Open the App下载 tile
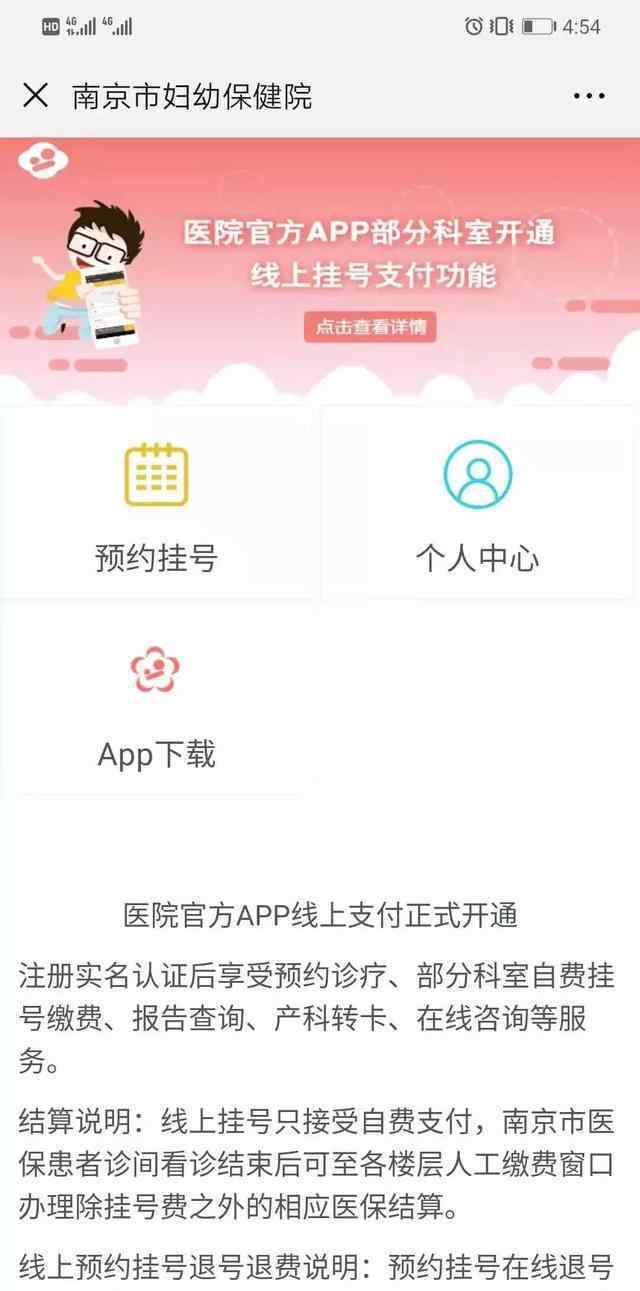This screenshot has height=1291, width=640. click(x=156, y=700)
